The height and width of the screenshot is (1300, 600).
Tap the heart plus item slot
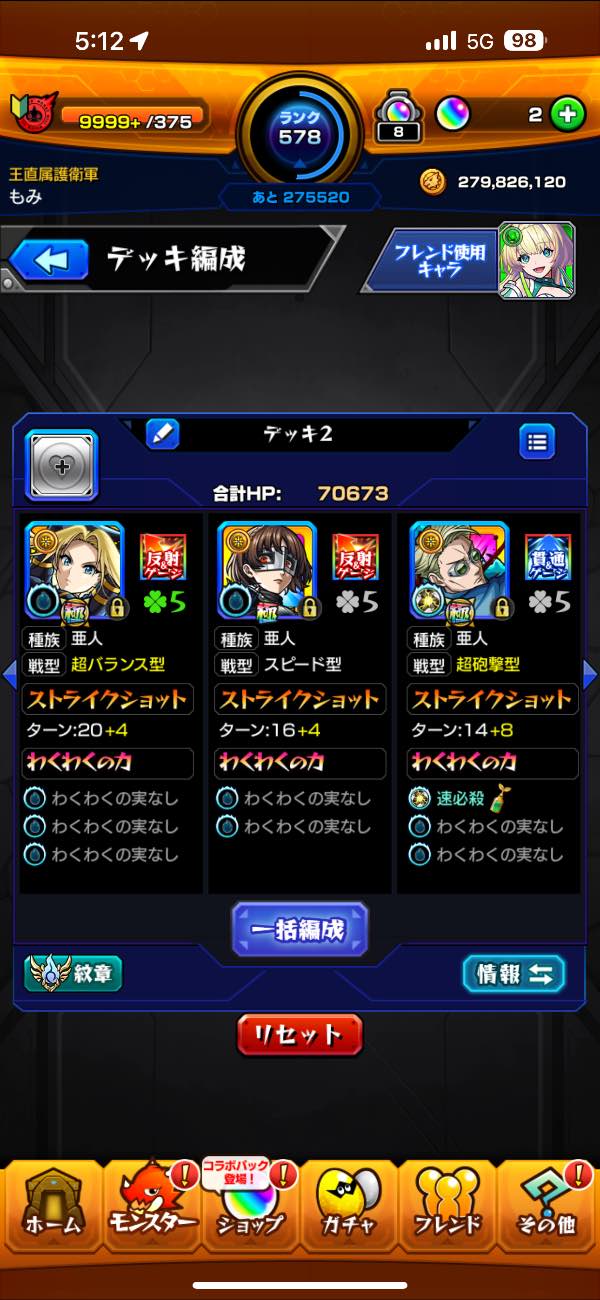click(62, 464)
